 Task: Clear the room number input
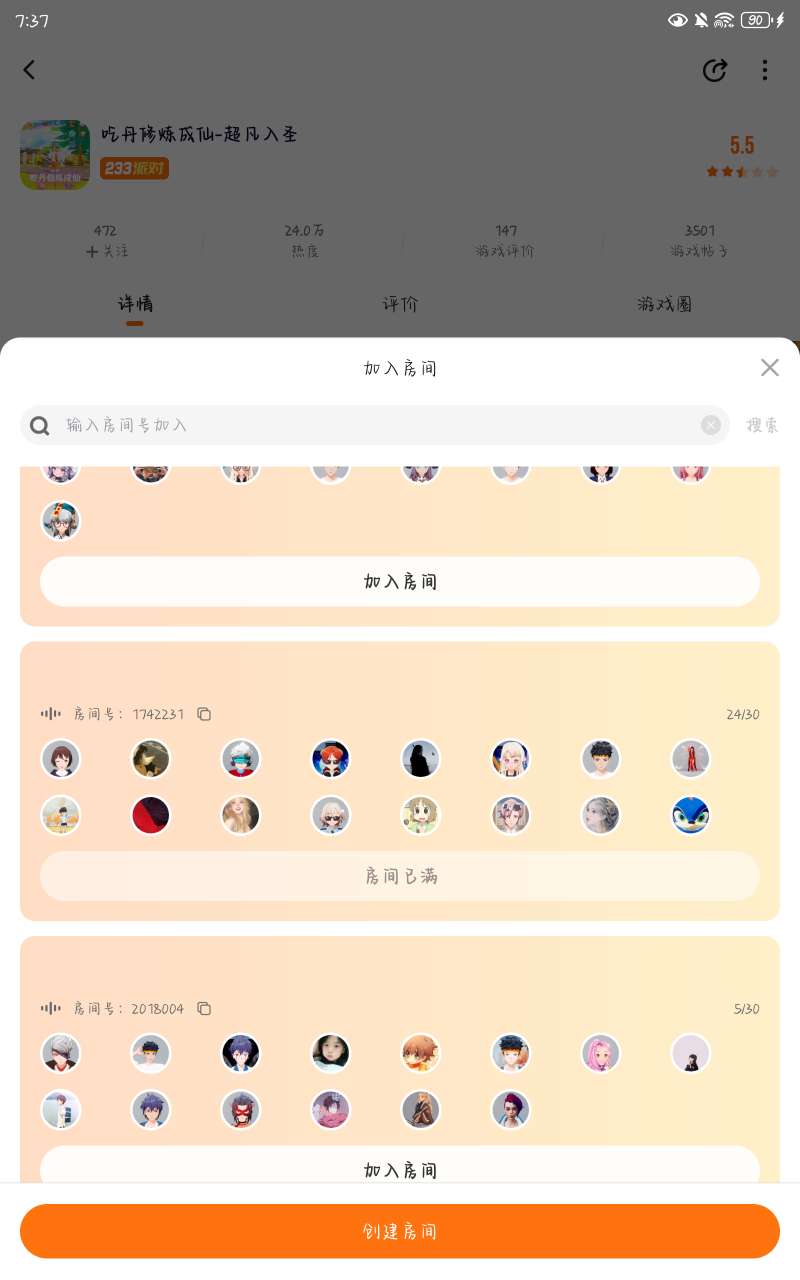pos(711,425)
